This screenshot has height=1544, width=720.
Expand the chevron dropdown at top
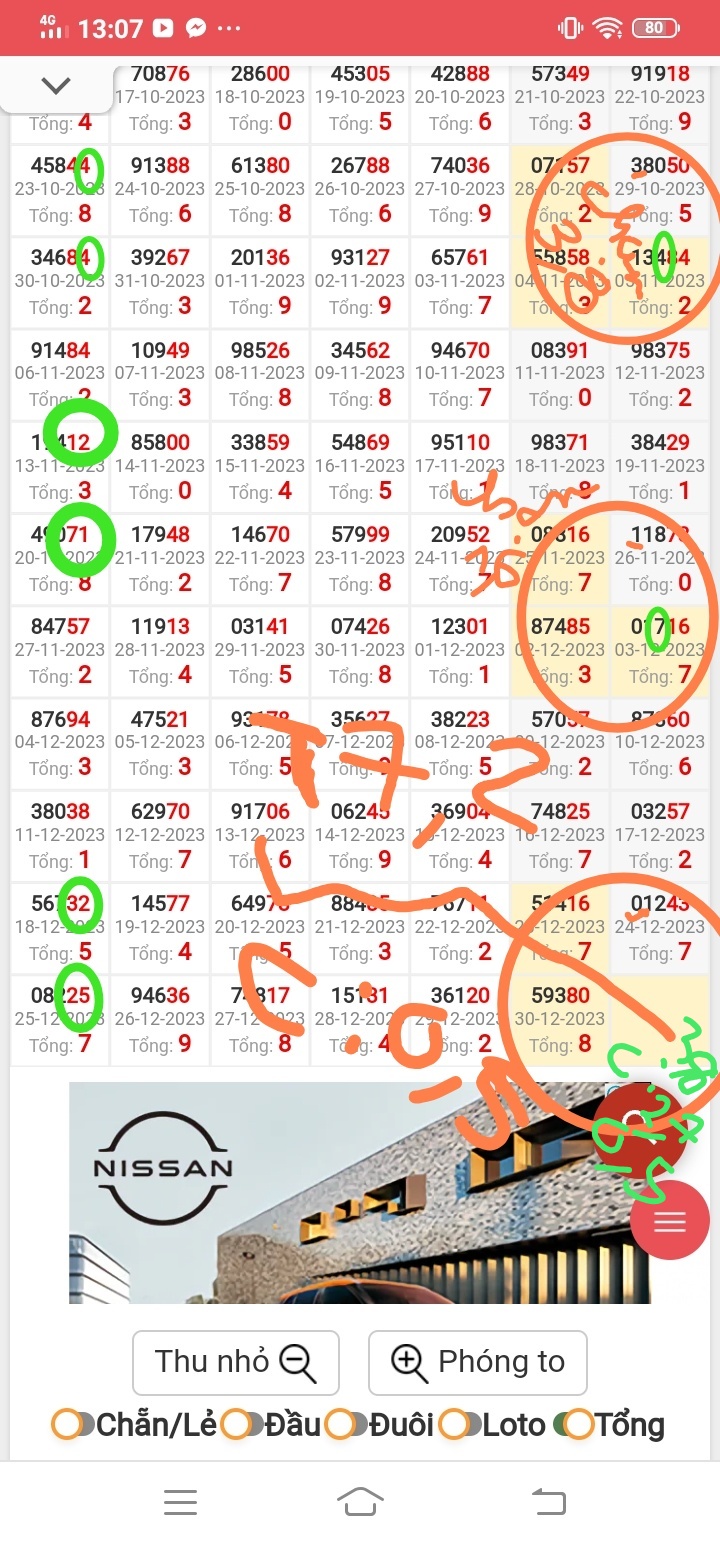56,85
